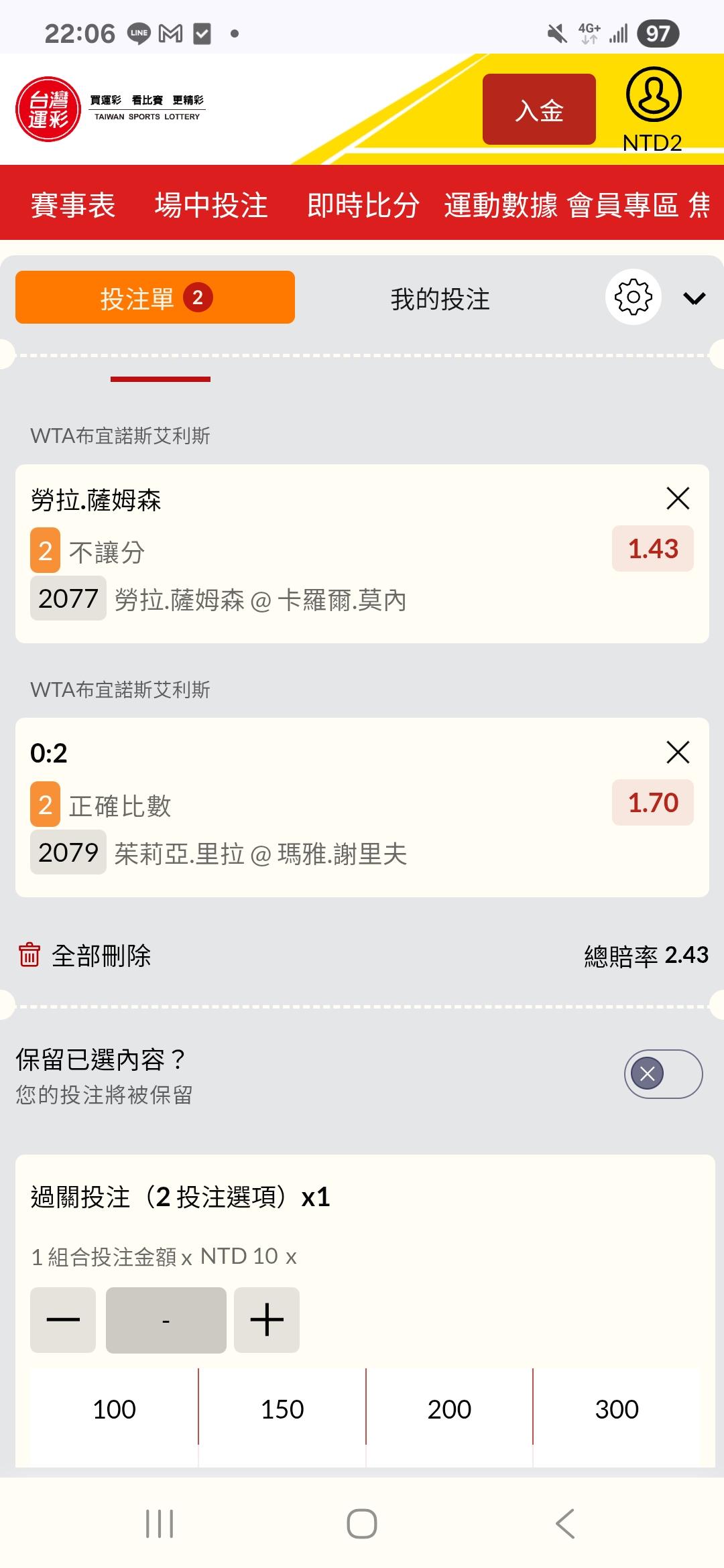Image resolution: width=724 pixels, height=1568 pixels.
Task: Open the 即時比分 live scores tab
Action: (x=363, y=204)
